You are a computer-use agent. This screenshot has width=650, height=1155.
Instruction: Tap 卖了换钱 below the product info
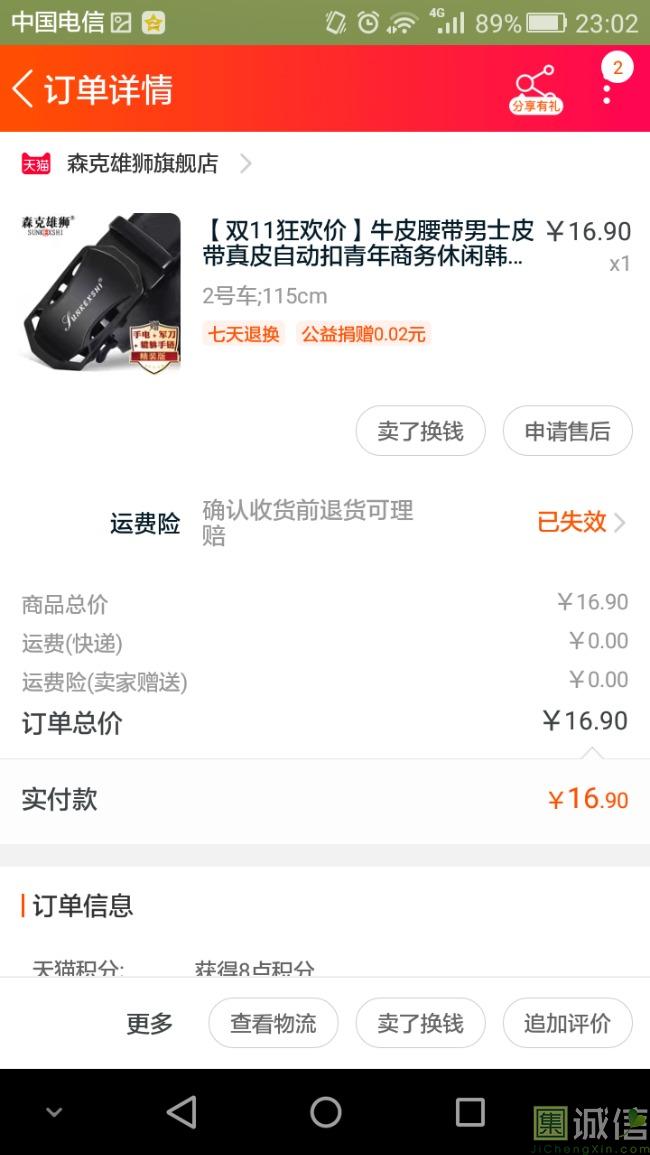(x=420, y=431)
